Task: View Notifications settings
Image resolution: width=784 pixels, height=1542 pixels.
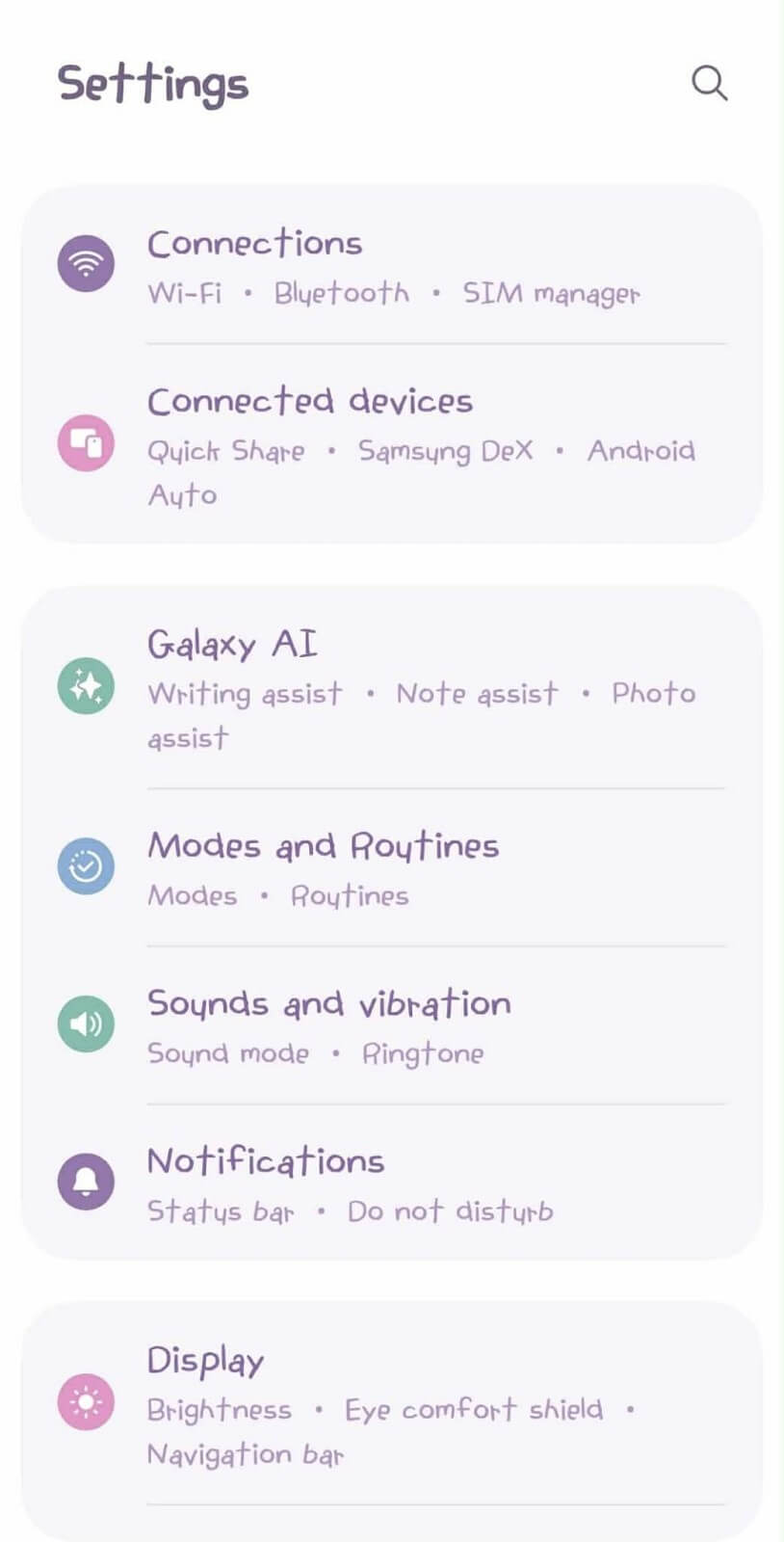Action: [x=266, y=1161]
